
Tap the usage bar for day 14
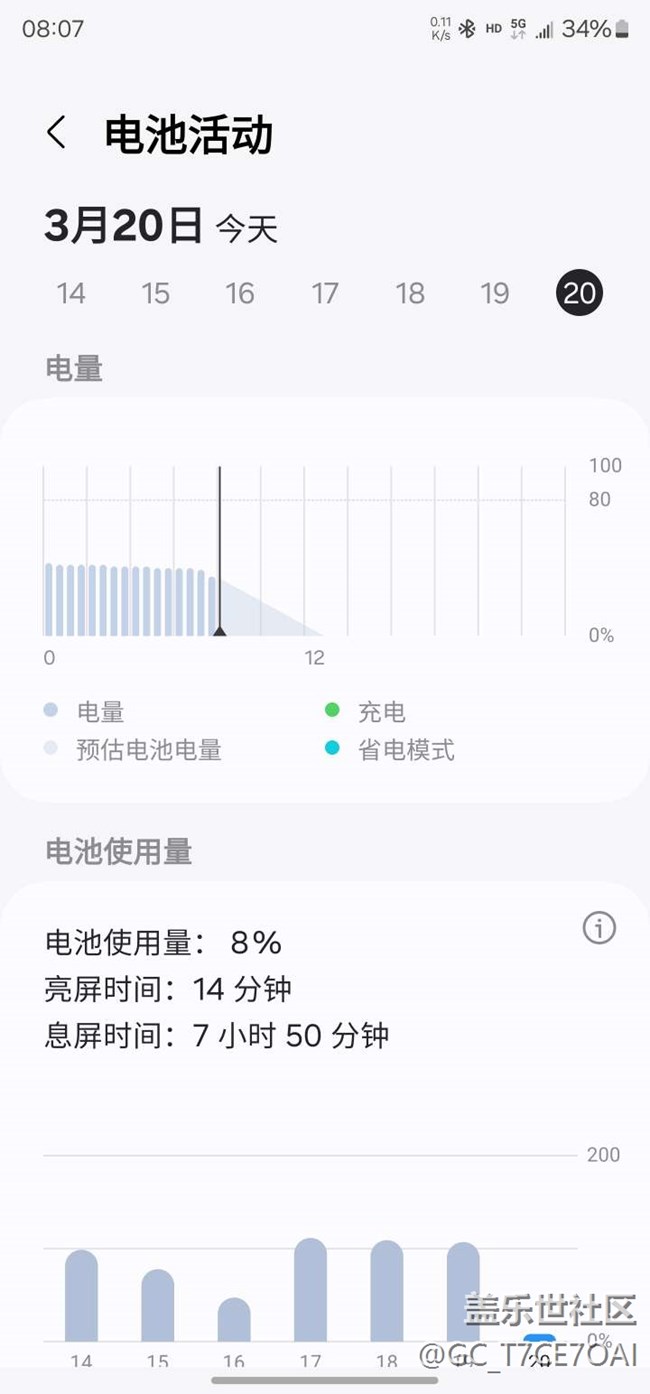click(x=81, y=1296)
